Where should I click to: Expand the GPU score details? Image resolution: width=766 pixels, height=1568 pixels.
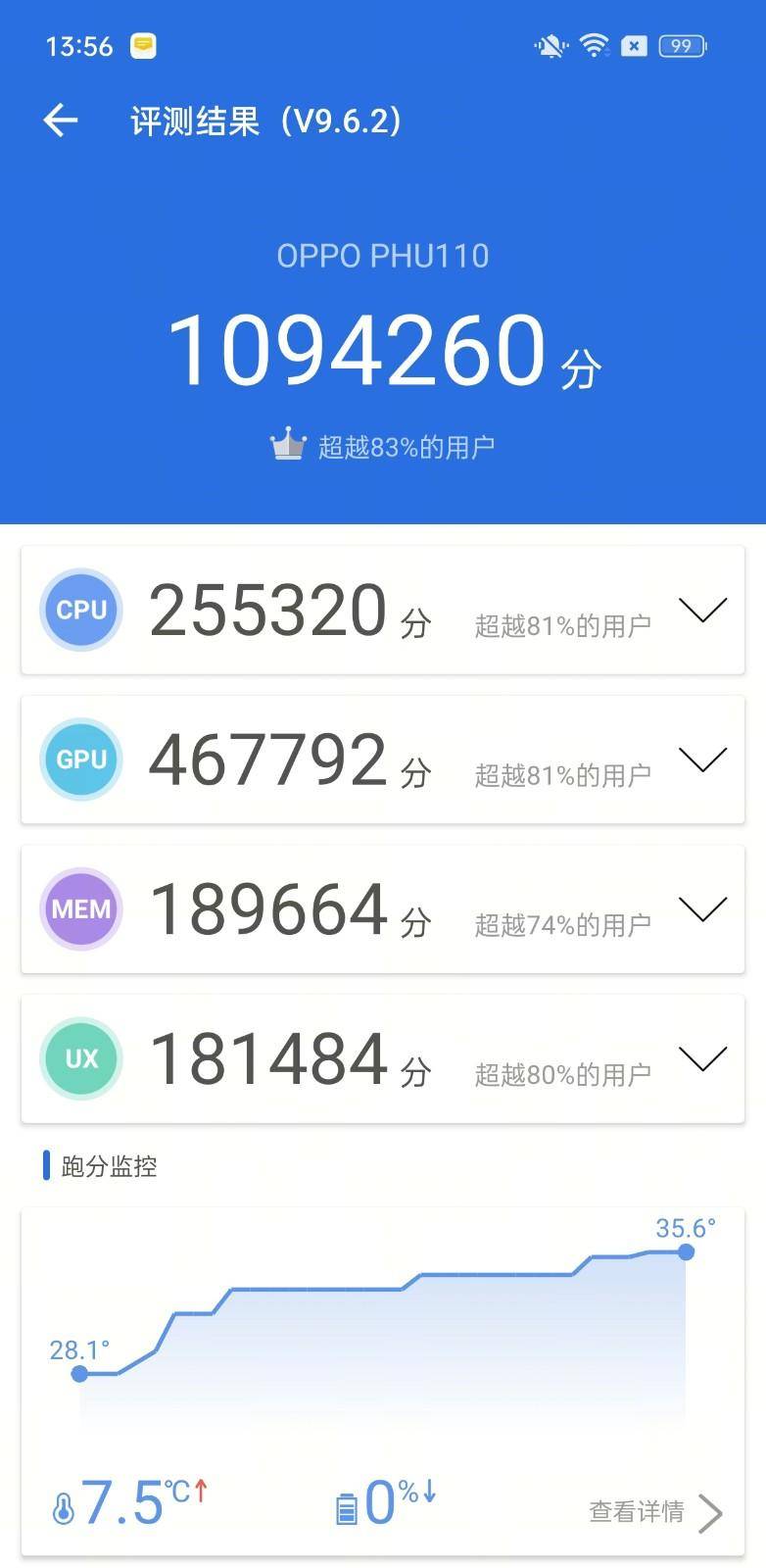click(x=702, y=759)
